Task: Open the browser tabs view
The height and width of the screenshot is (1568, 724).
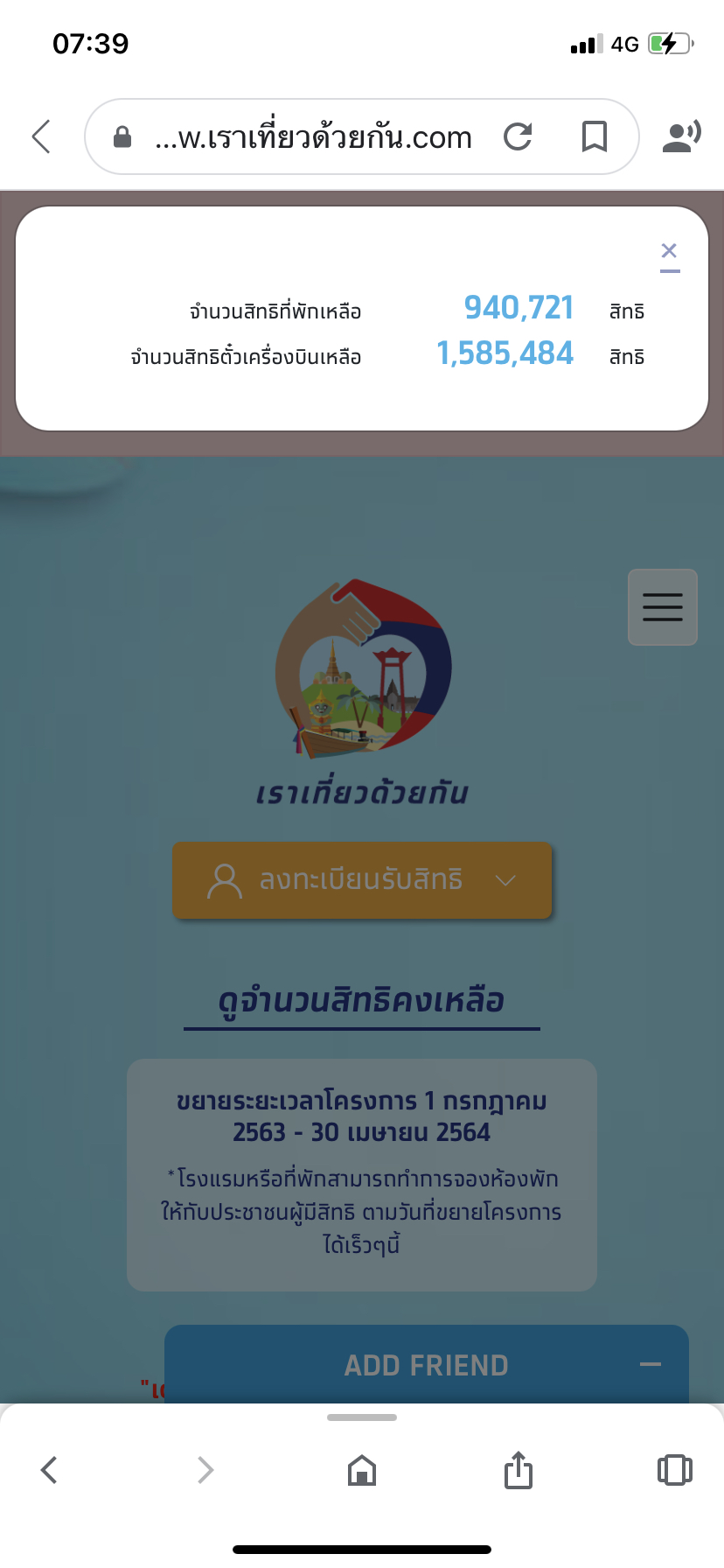Action: coord(674,1470)
